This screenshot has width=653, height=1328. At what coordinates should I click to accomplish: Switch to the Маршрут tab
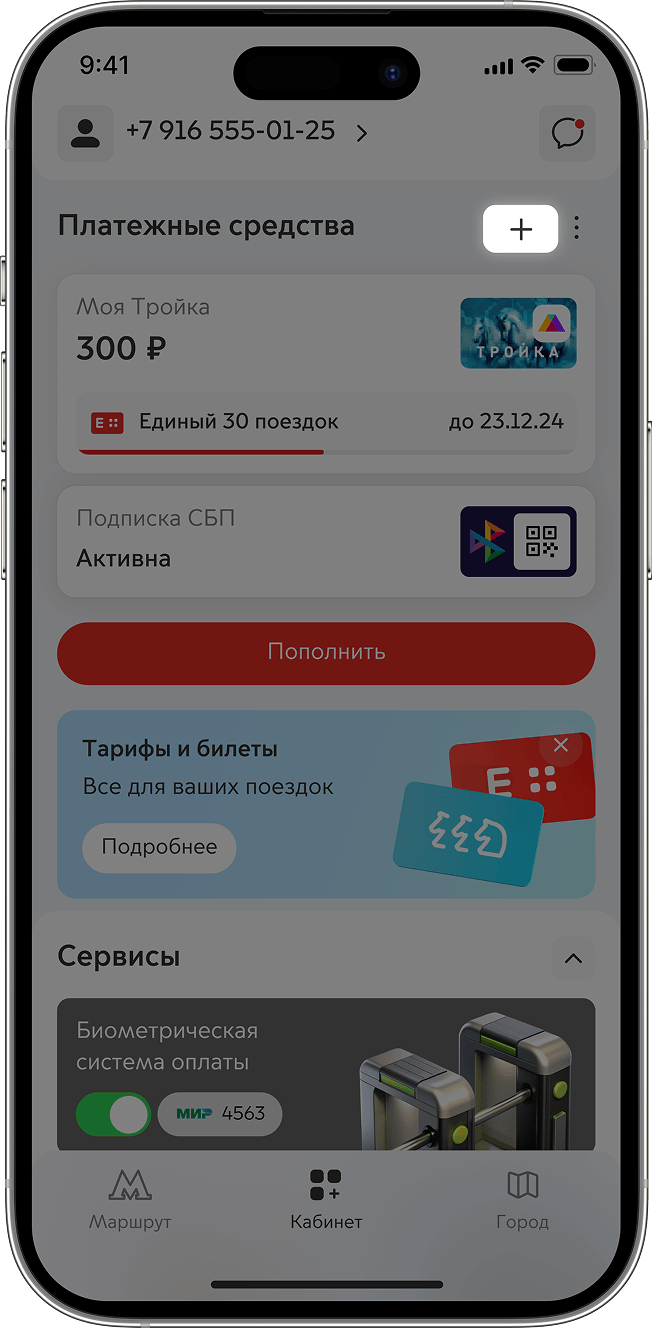point(130,1199)
